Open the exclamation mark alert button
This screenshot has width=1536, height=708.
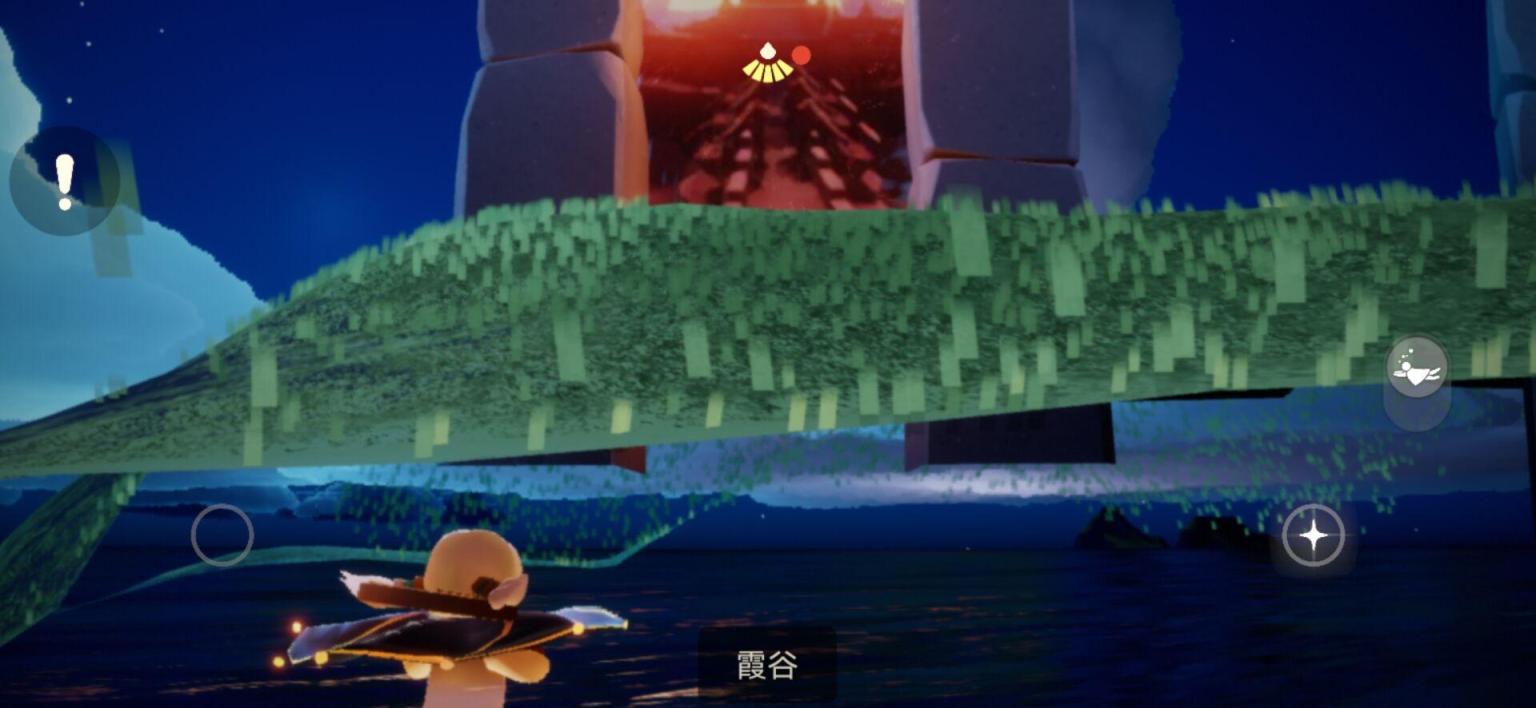pos(64,181)
